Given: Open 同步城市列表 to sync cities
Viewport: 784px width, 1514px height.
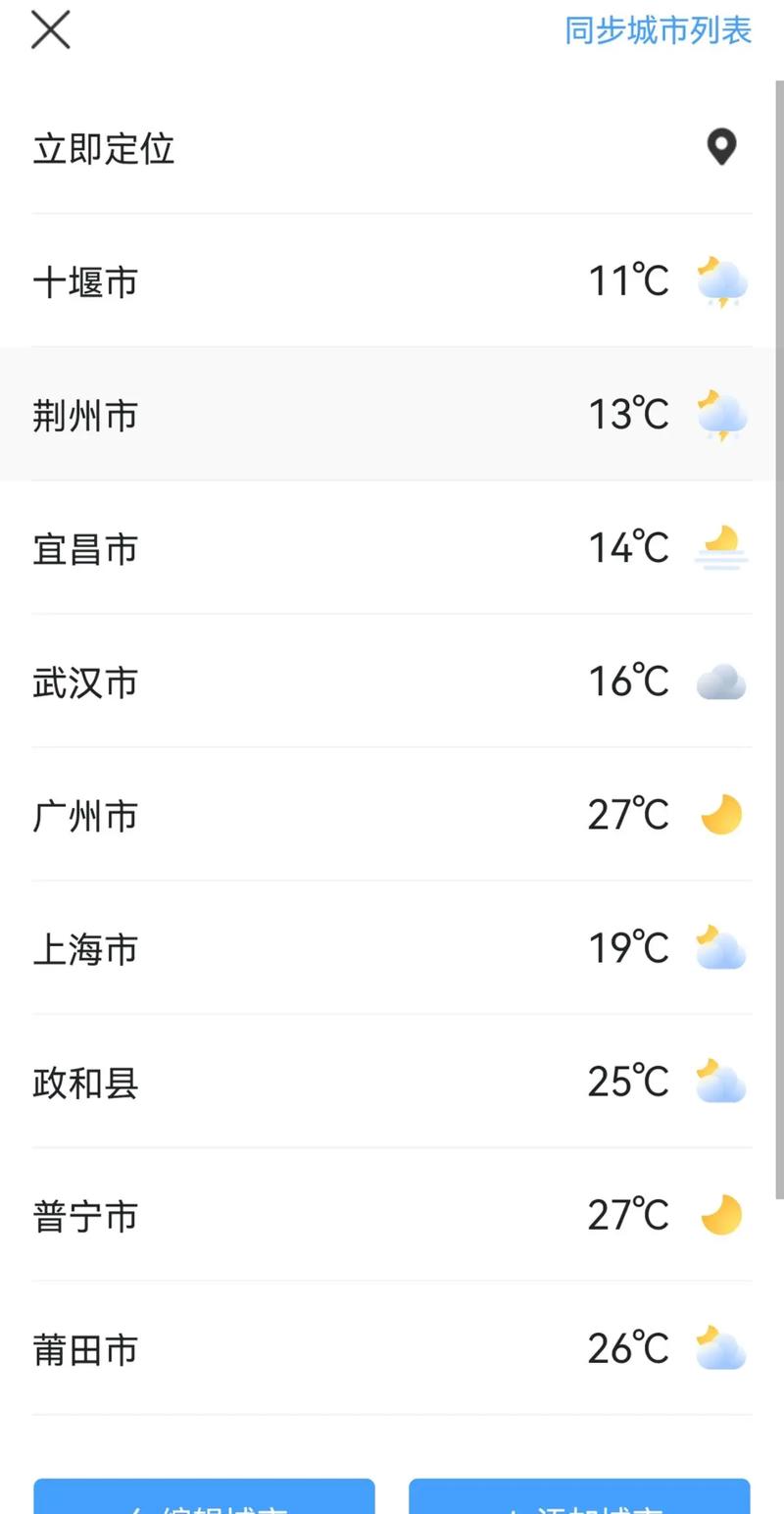Looking at the screenshot, I should tap(658, 31).
